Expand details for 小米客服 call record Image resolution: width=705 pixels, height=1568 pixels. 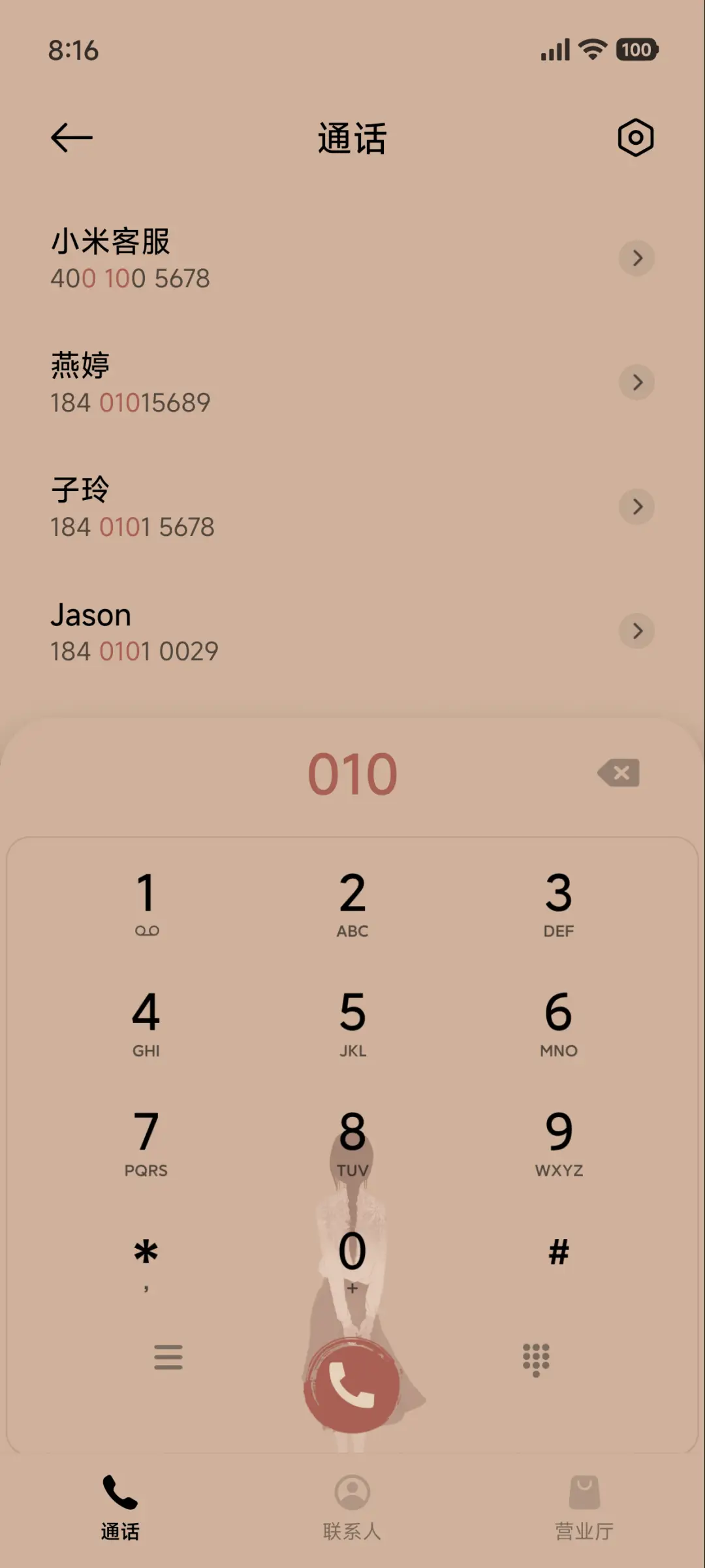coord(636,259)
